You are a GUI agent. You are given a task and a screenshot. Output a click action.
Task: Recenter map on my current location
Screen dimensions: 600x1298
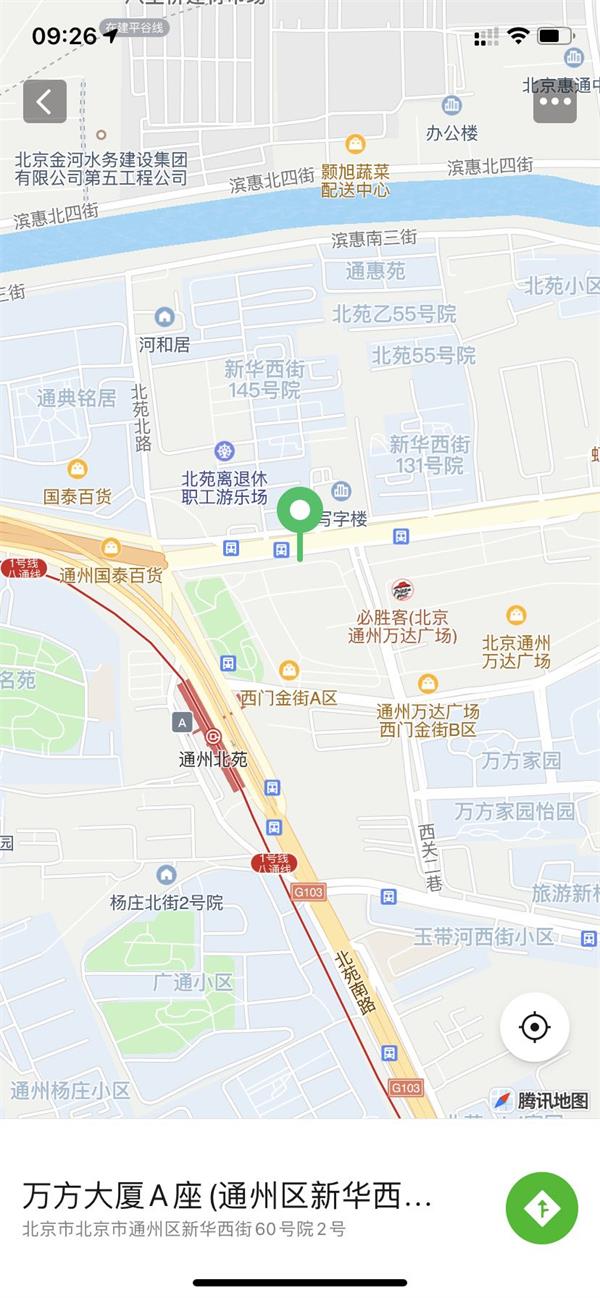tap(535, 1027)
